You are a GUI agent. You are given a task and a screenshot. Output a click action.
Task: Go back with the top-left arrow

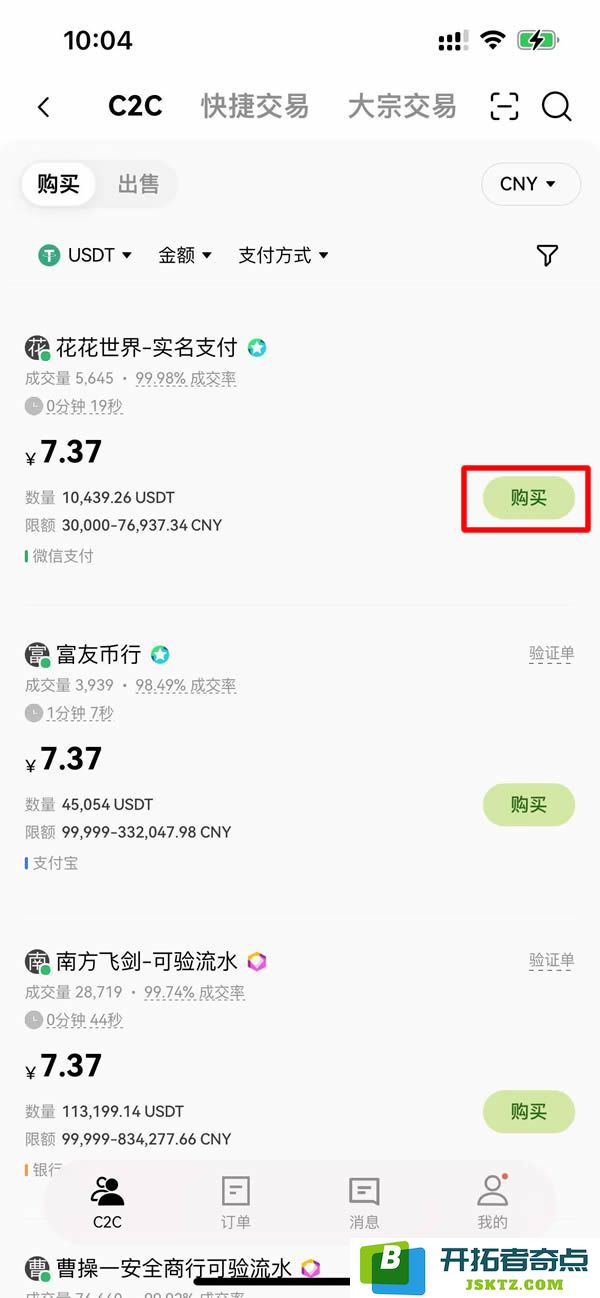43,107
